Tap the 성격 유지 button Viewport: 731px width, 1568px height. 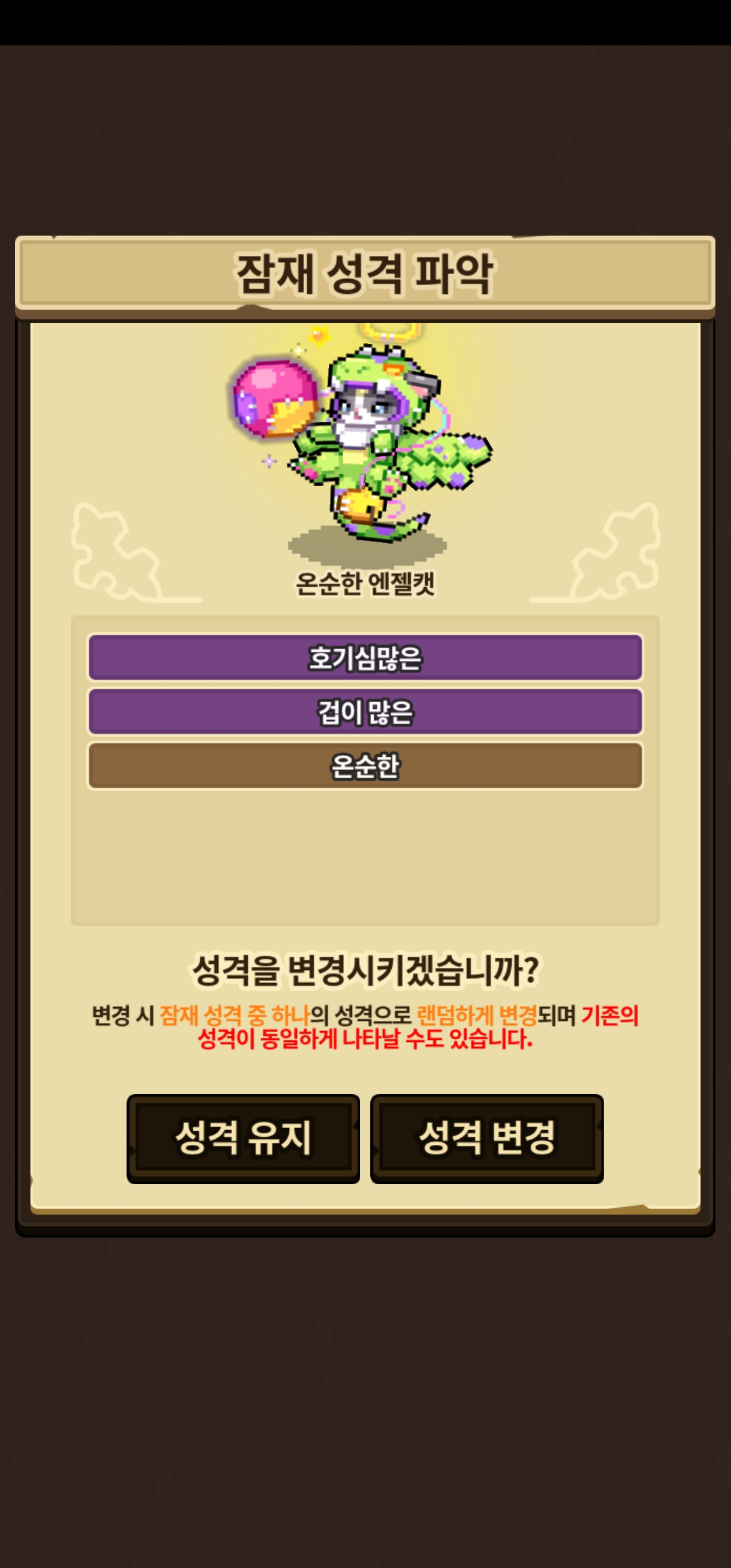click(243, 1138)
